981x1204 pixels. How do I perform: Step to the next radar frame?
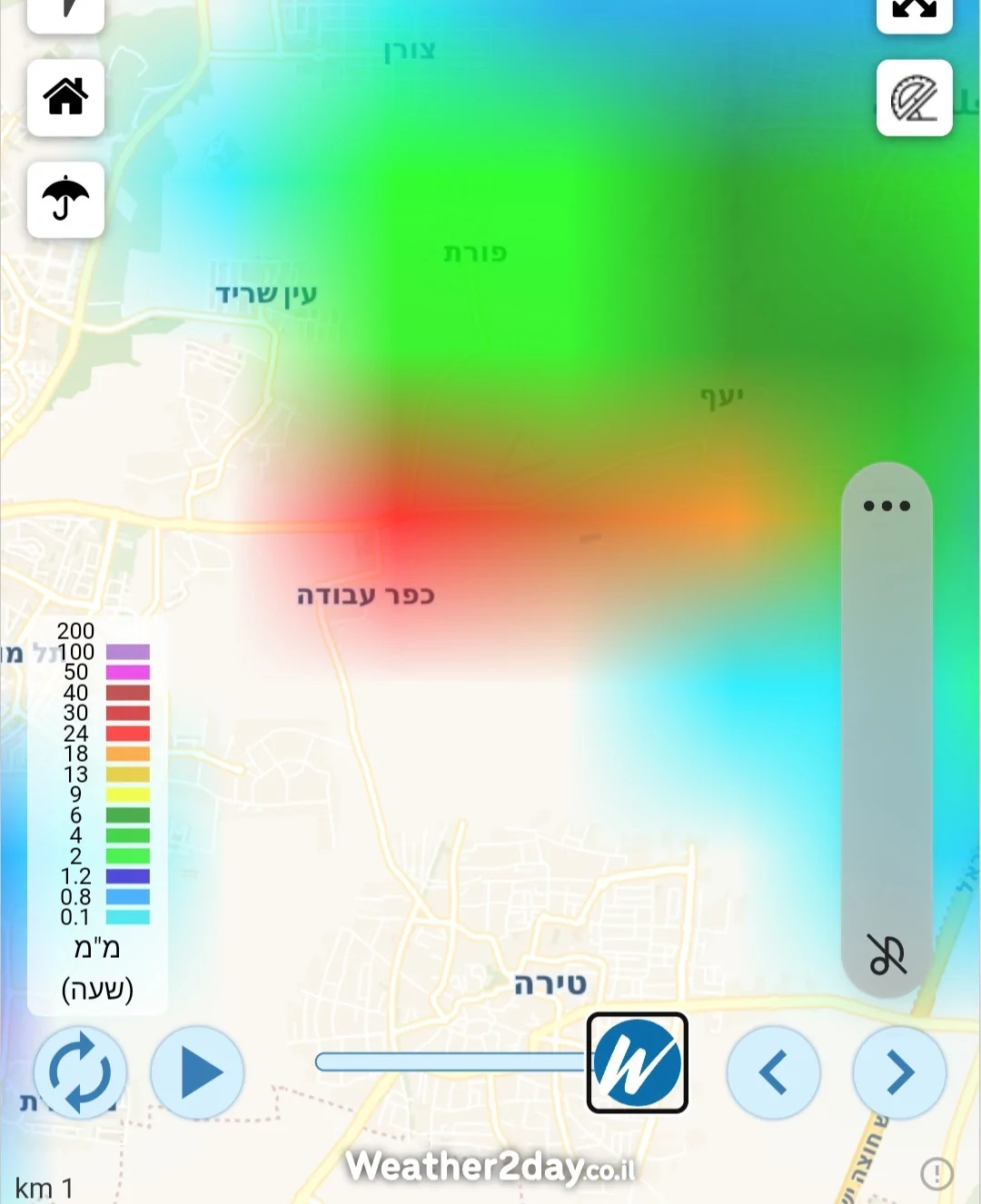899,1072
